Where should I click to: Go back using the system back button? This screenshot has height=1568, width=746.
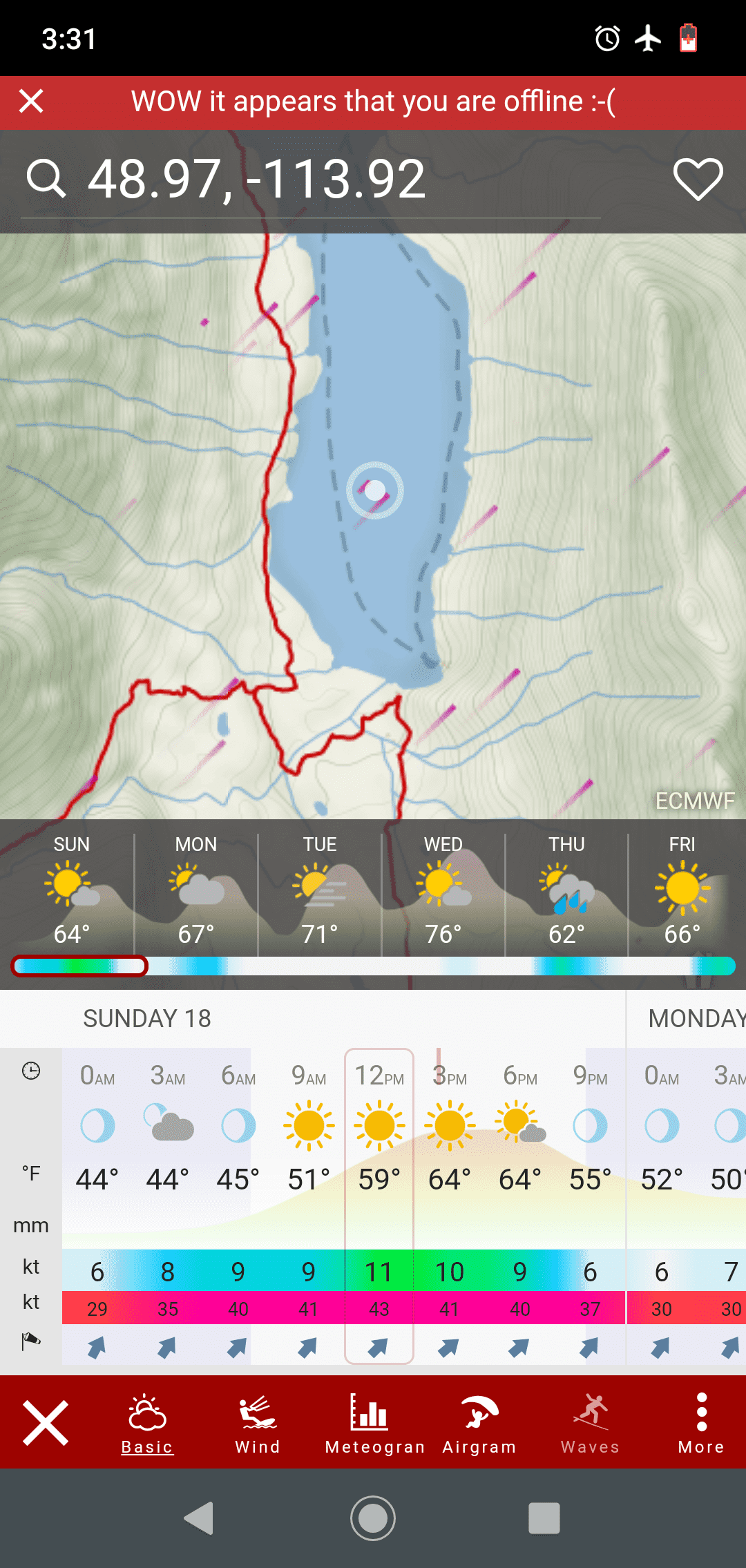point(199,1518)
